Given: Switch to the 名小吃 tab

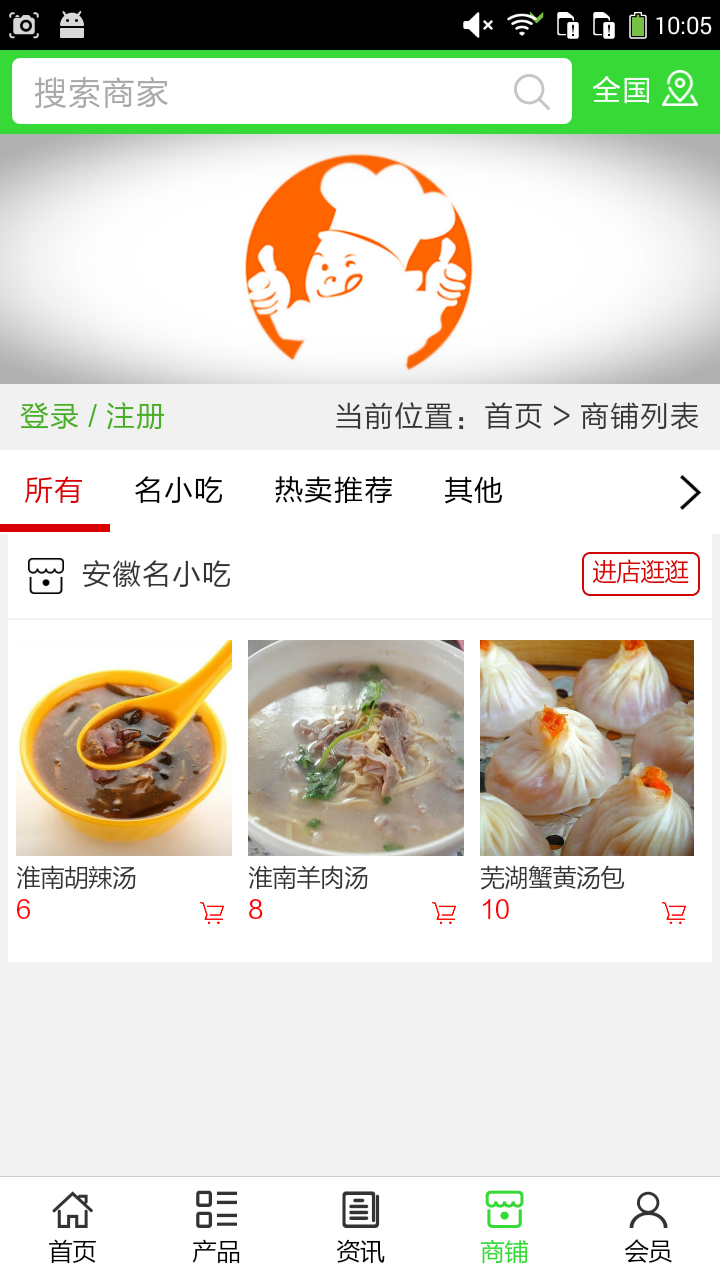Looking at the screenshot, I should point(178,491).
